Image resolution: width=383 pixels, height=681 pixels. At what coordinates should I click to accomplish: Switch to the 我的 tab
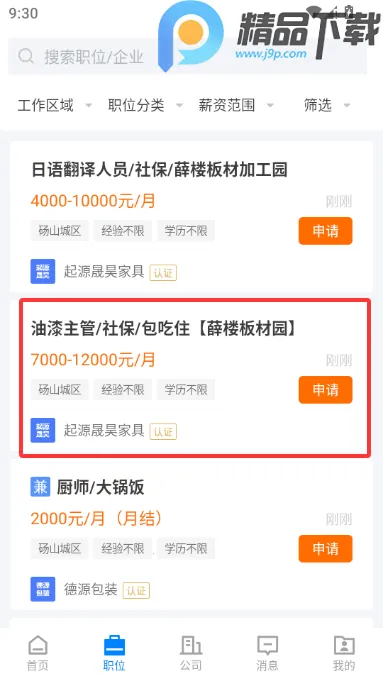pyautogui.click(x=344, y=653)
